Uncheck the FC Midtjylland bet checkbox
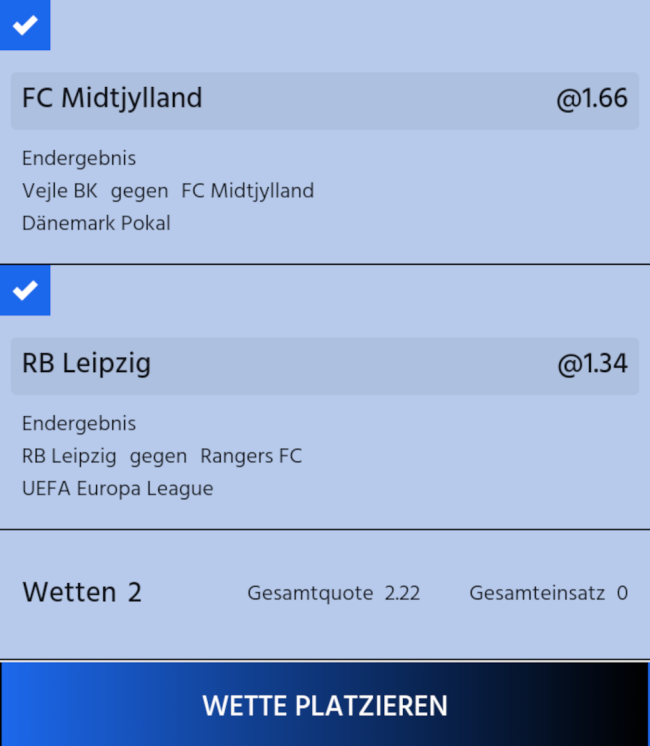Viewport: 650px width, 746px height. tap(24, 25)
